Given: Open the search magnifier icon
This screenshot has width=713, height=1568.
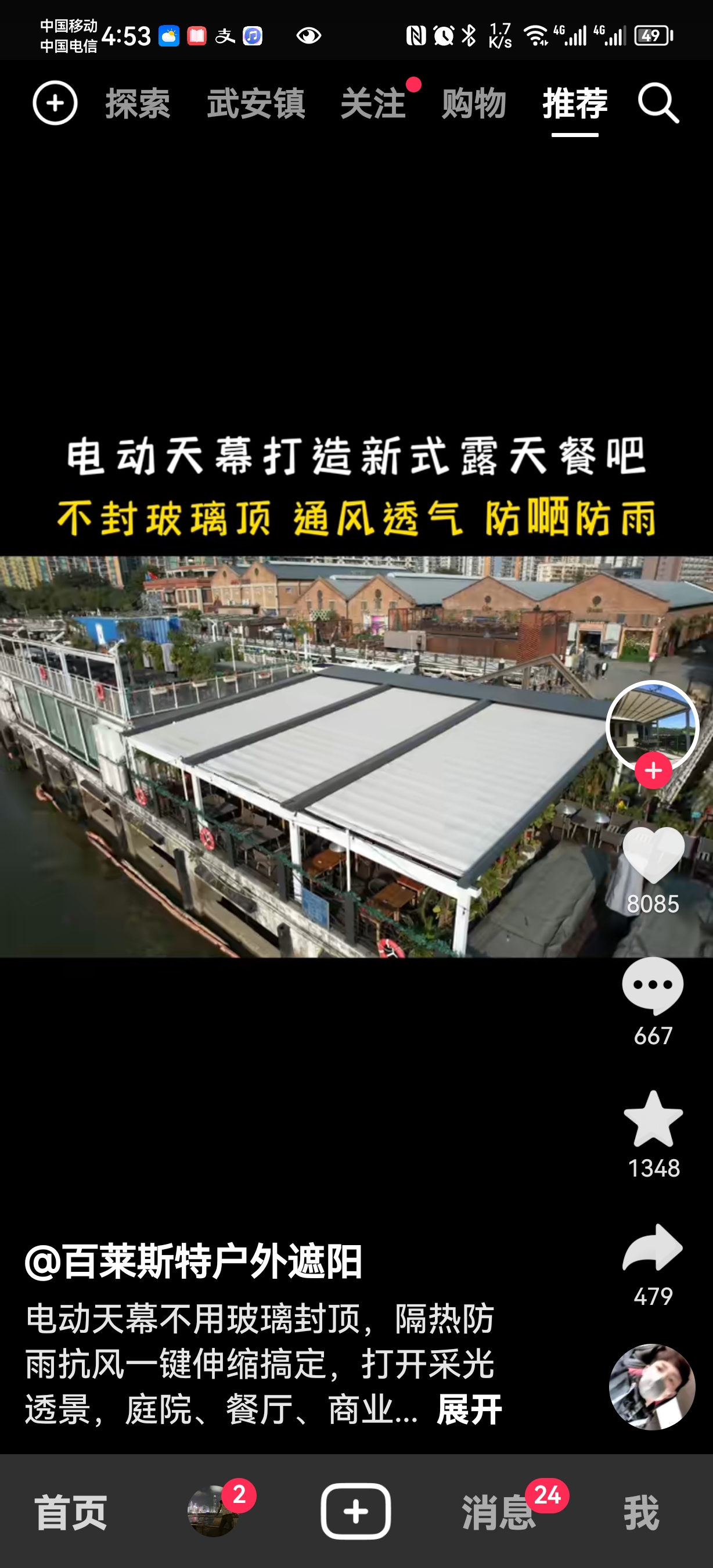Looking at the screenshot, I should [x=658, y=103].
